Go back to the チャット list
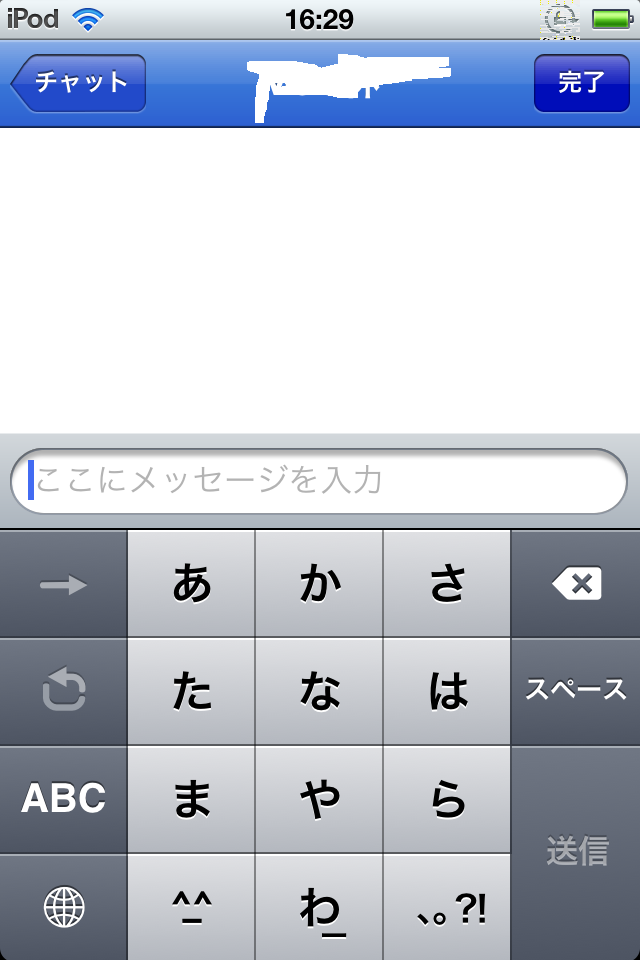The width and height of the screenshot is (640, 960). [x=80, y=83]
